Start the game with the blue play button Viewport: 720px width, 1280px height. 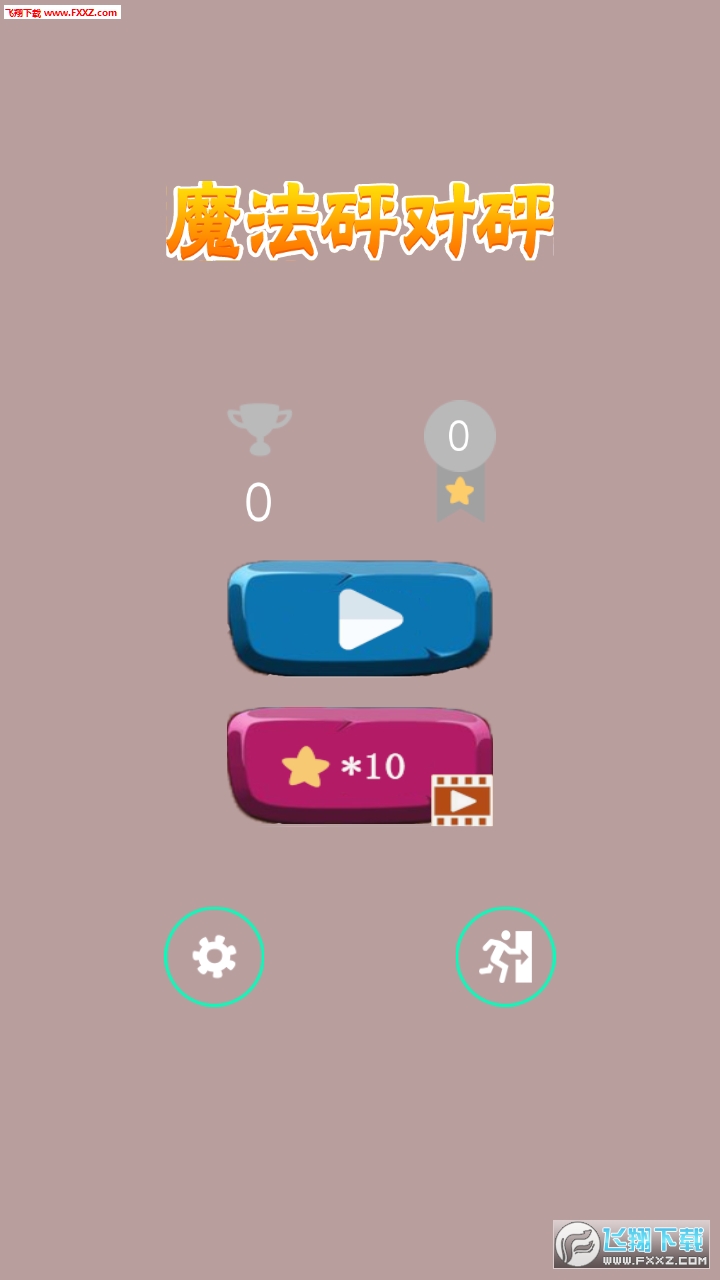360,618
